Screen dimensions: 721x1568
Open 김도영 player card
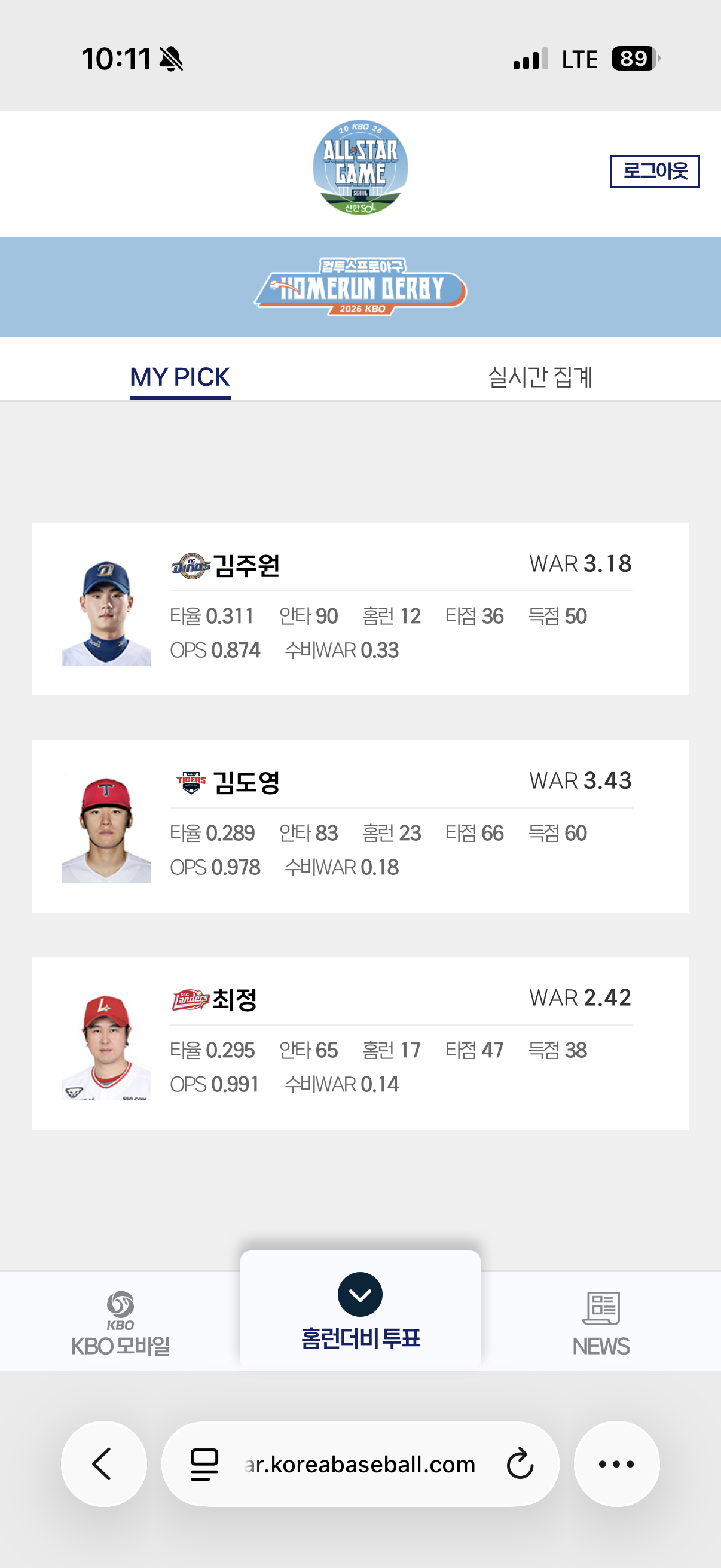[x=360, y=826]
